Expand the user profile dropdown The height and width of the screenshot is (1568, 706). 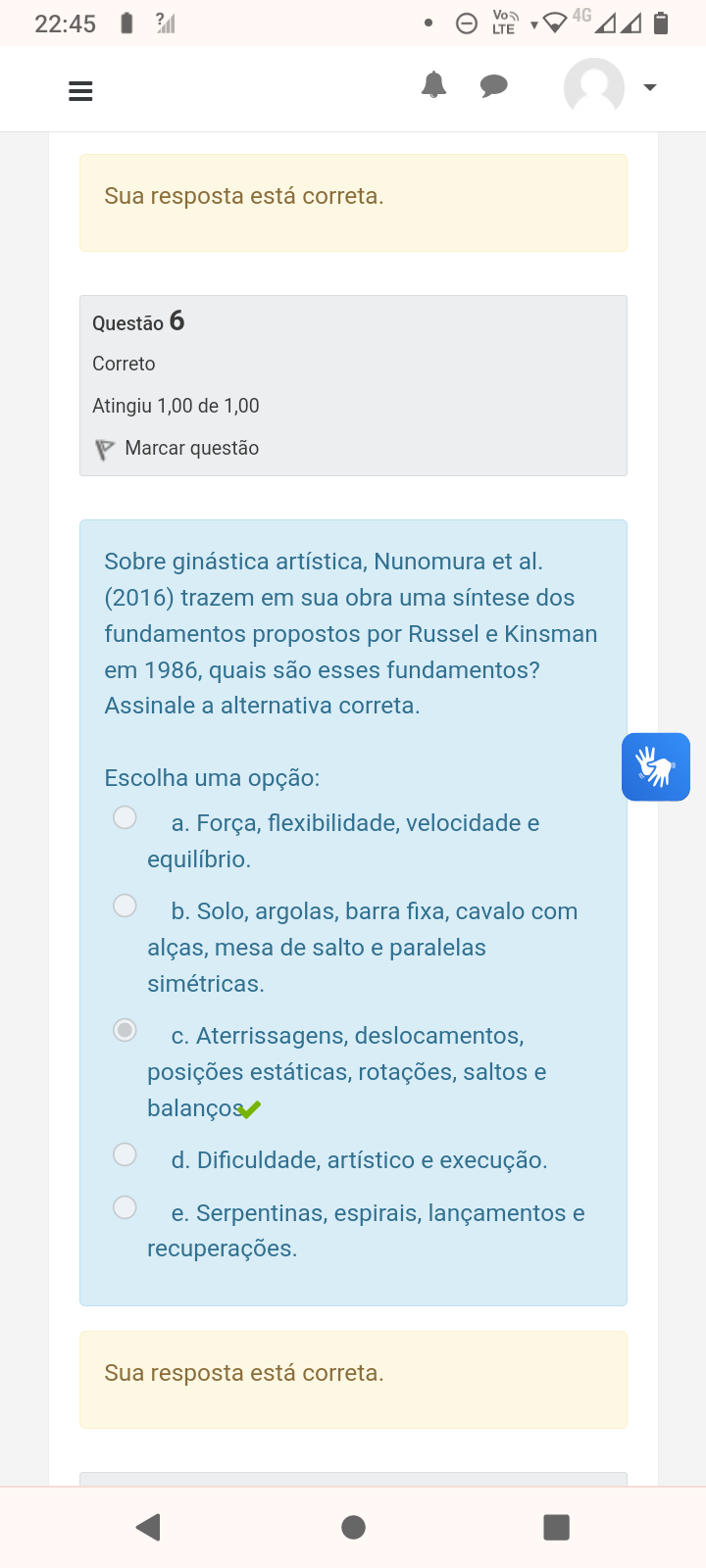610,87
